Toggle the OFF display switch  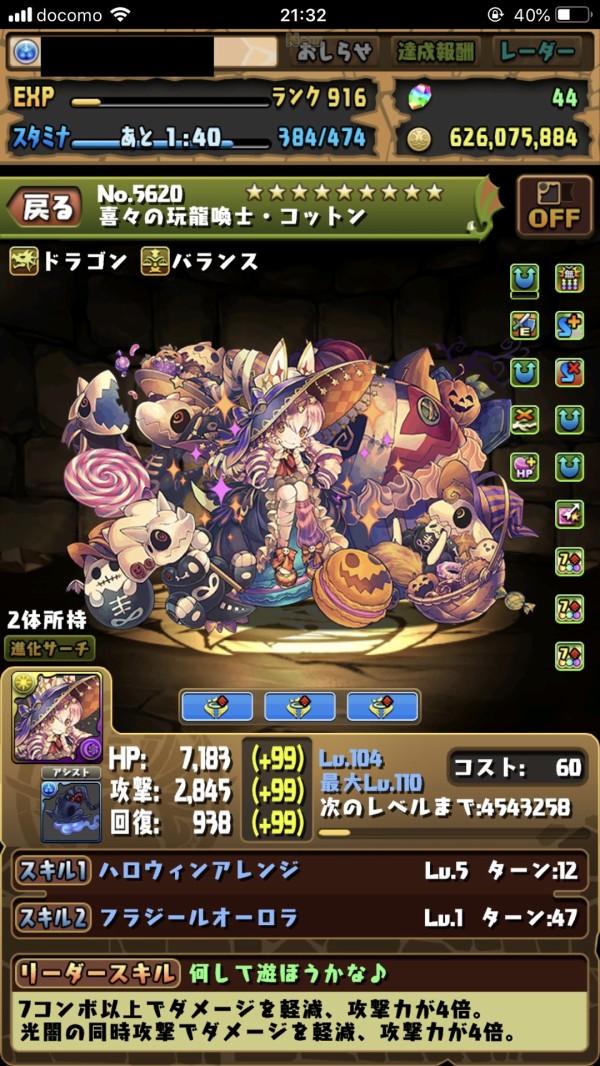pyautogui.click(x=553, y=206)
